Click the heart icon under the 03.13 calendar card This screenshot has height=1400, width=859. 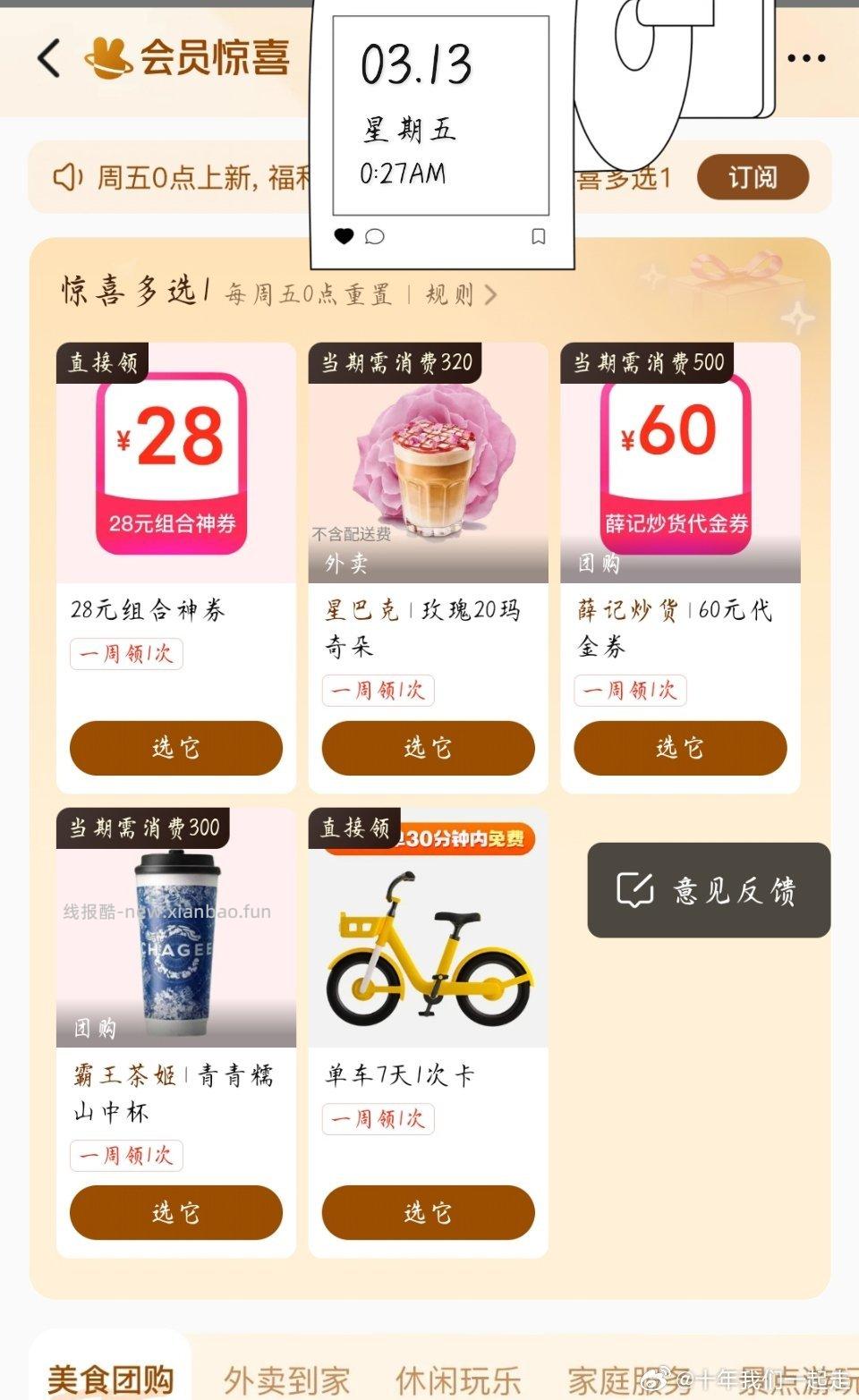pos(344,237)
